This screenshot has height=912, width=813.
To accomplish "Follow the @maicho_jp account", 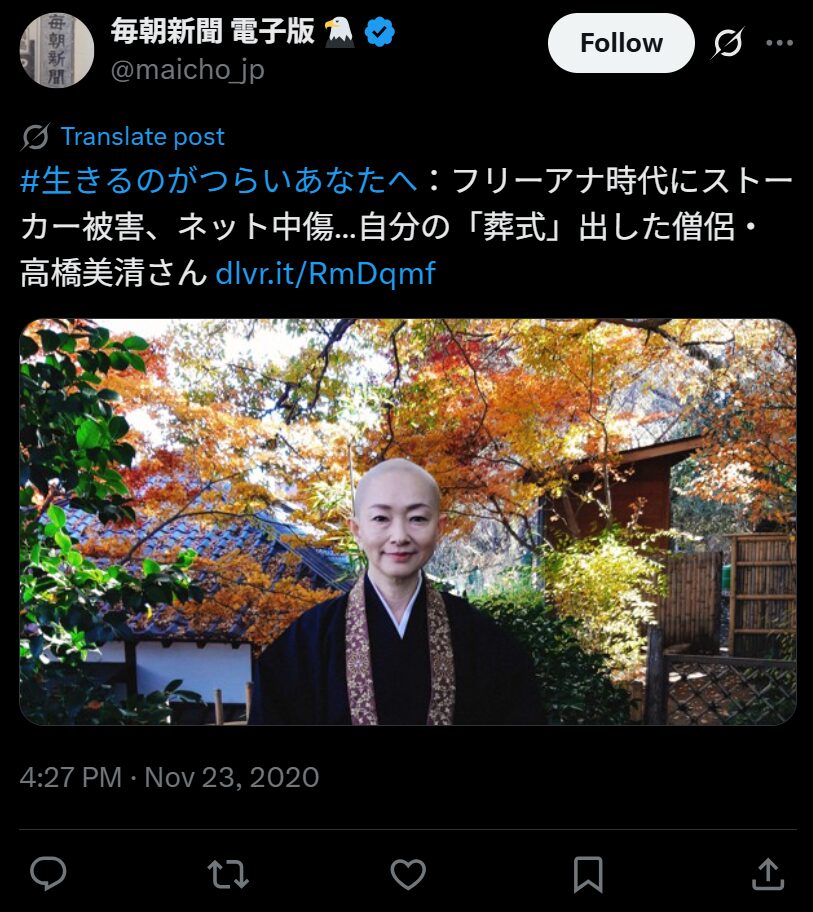I will (621, 43).
